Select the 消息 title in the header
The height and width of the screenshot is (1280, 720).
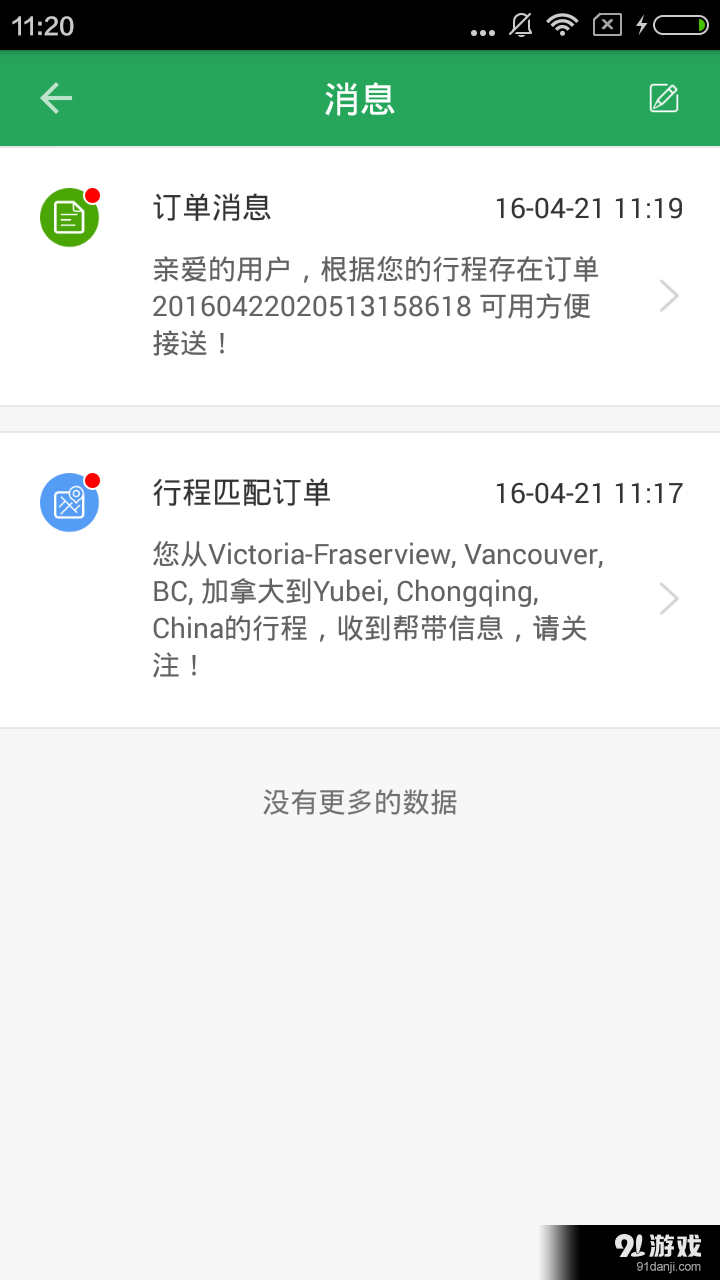(x=360, y=98)
